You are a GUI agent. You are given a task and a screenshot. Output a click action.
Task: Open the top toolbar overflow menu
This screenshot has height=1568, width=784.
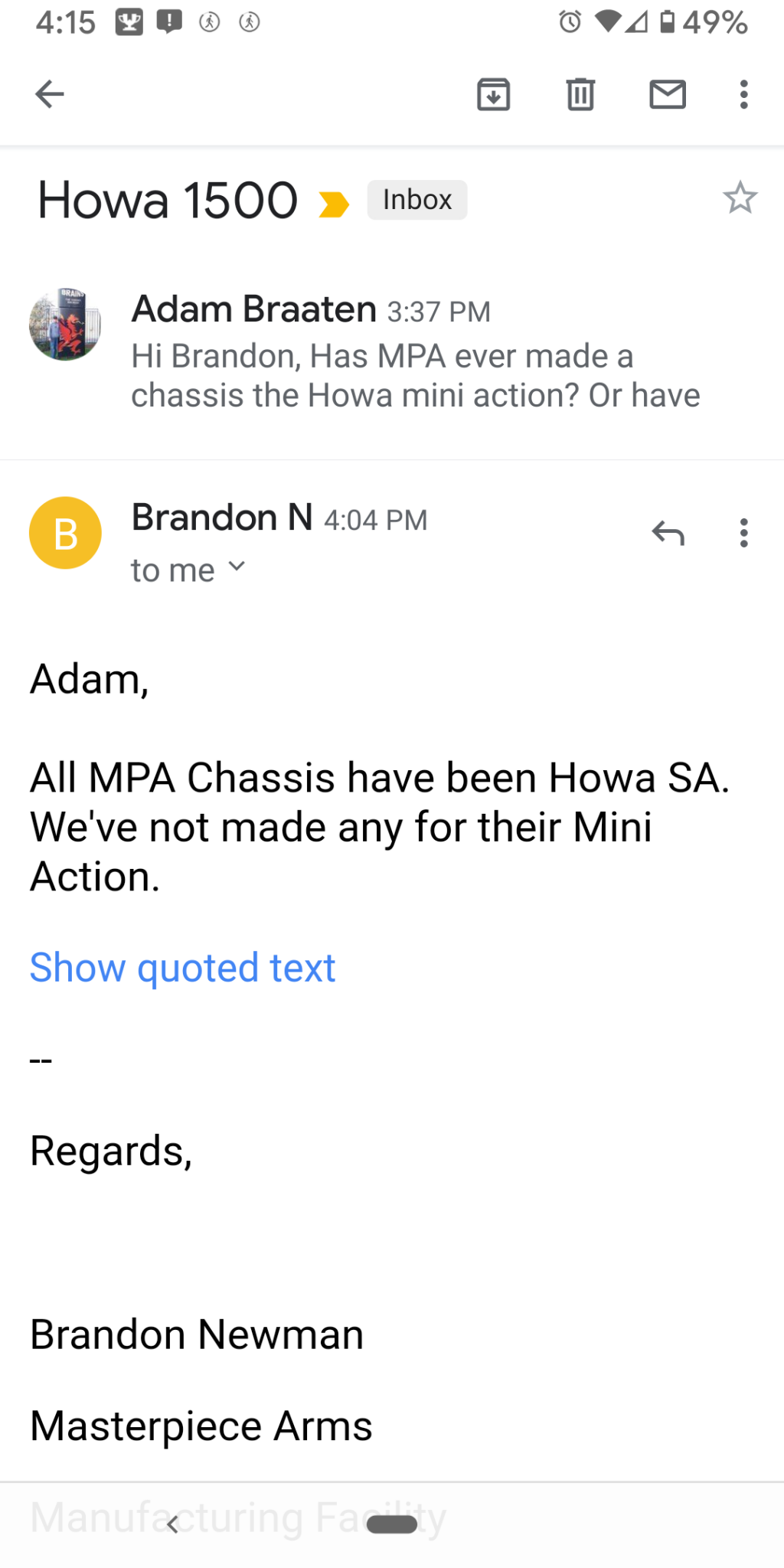coord(743,94)
